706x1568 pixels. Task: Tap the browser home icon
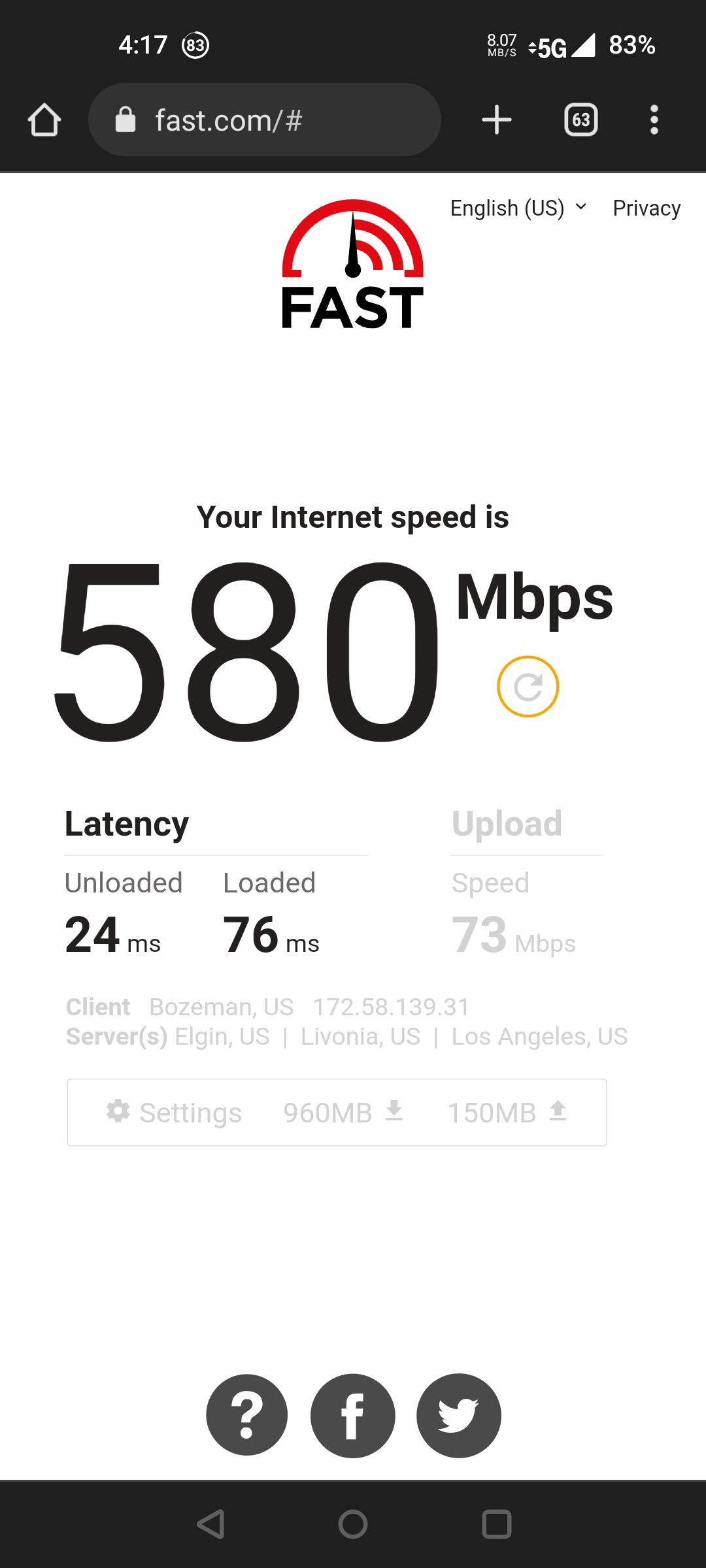tap(44, 120)
